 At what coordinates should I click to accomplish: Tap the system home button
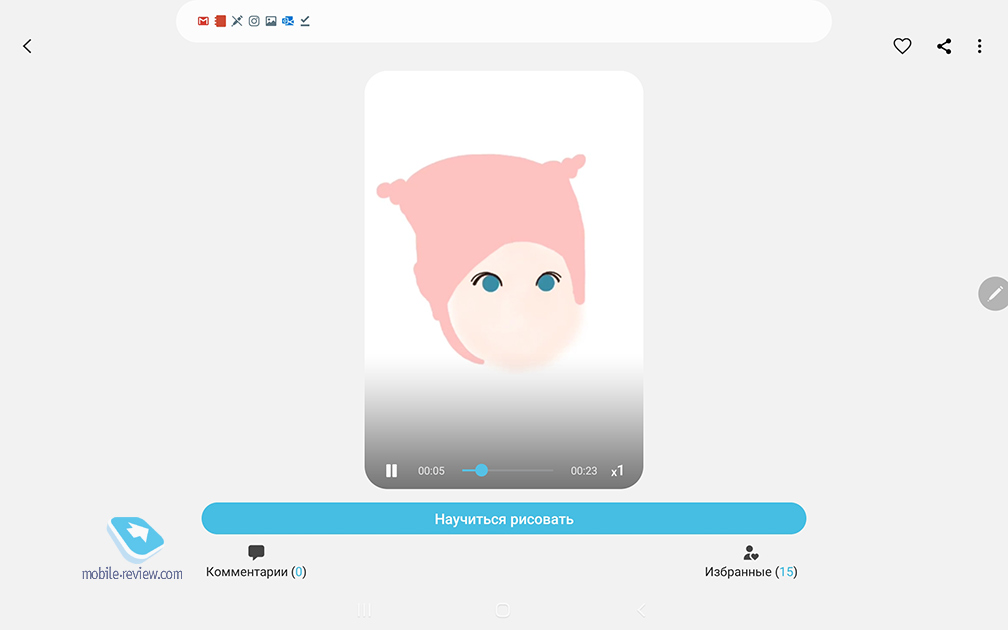pyautogui.click(x=503, y=610)
